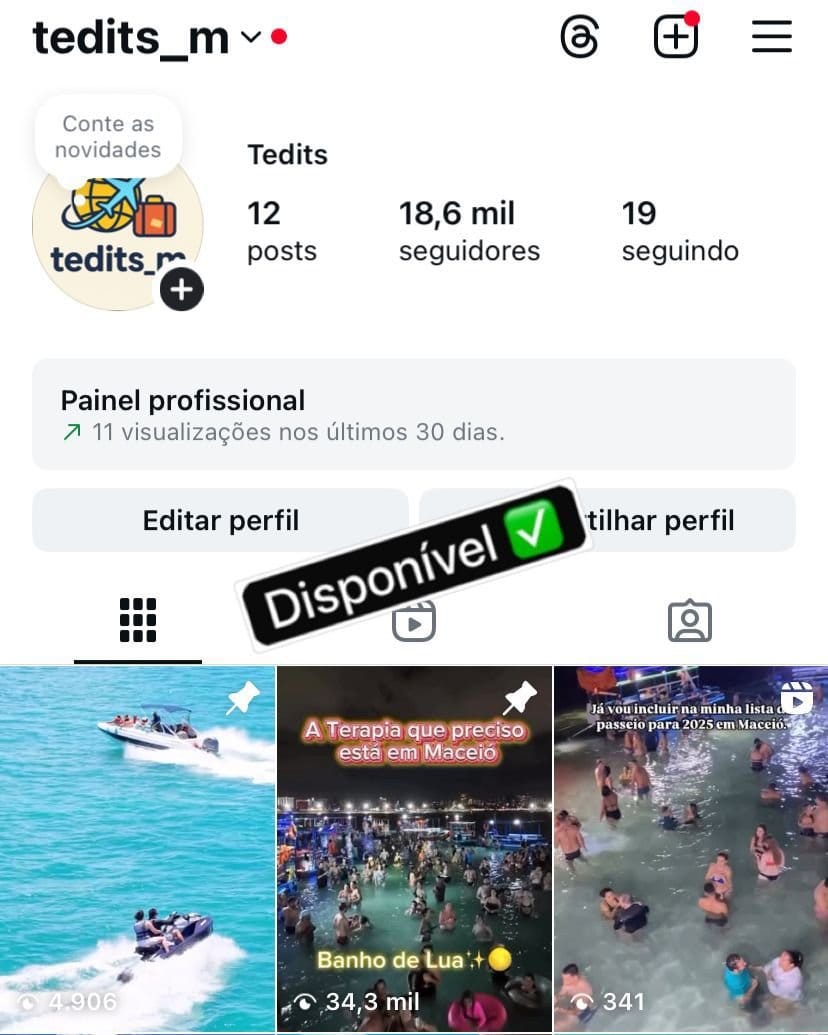Screen dimensions: 828x1035
Task: Open the seguidores list
Action: click(x=469, y=230)
